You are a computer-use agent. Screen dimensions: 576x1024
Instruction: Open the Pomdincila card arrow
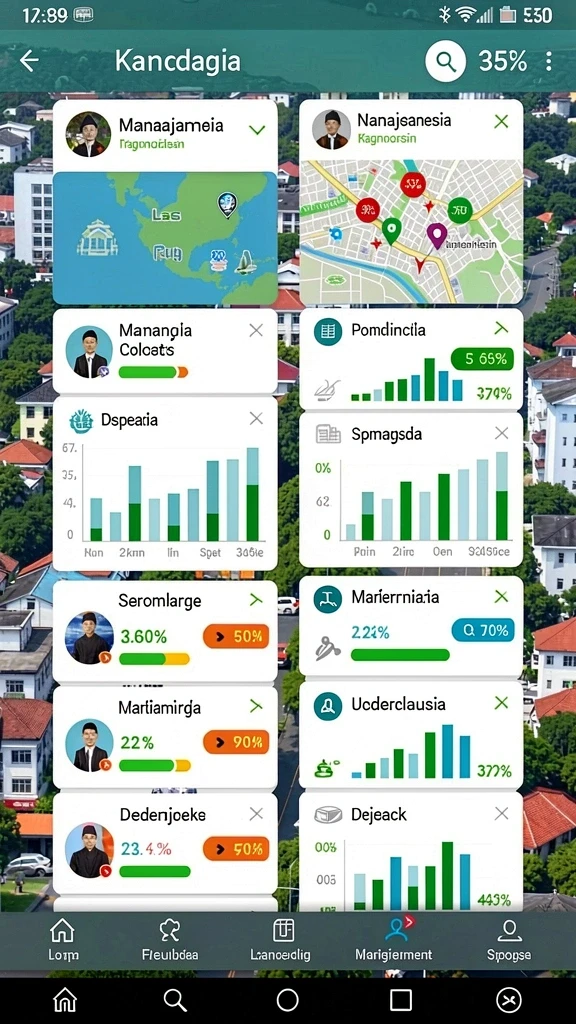pyautogui.click(x=501, y=328)
